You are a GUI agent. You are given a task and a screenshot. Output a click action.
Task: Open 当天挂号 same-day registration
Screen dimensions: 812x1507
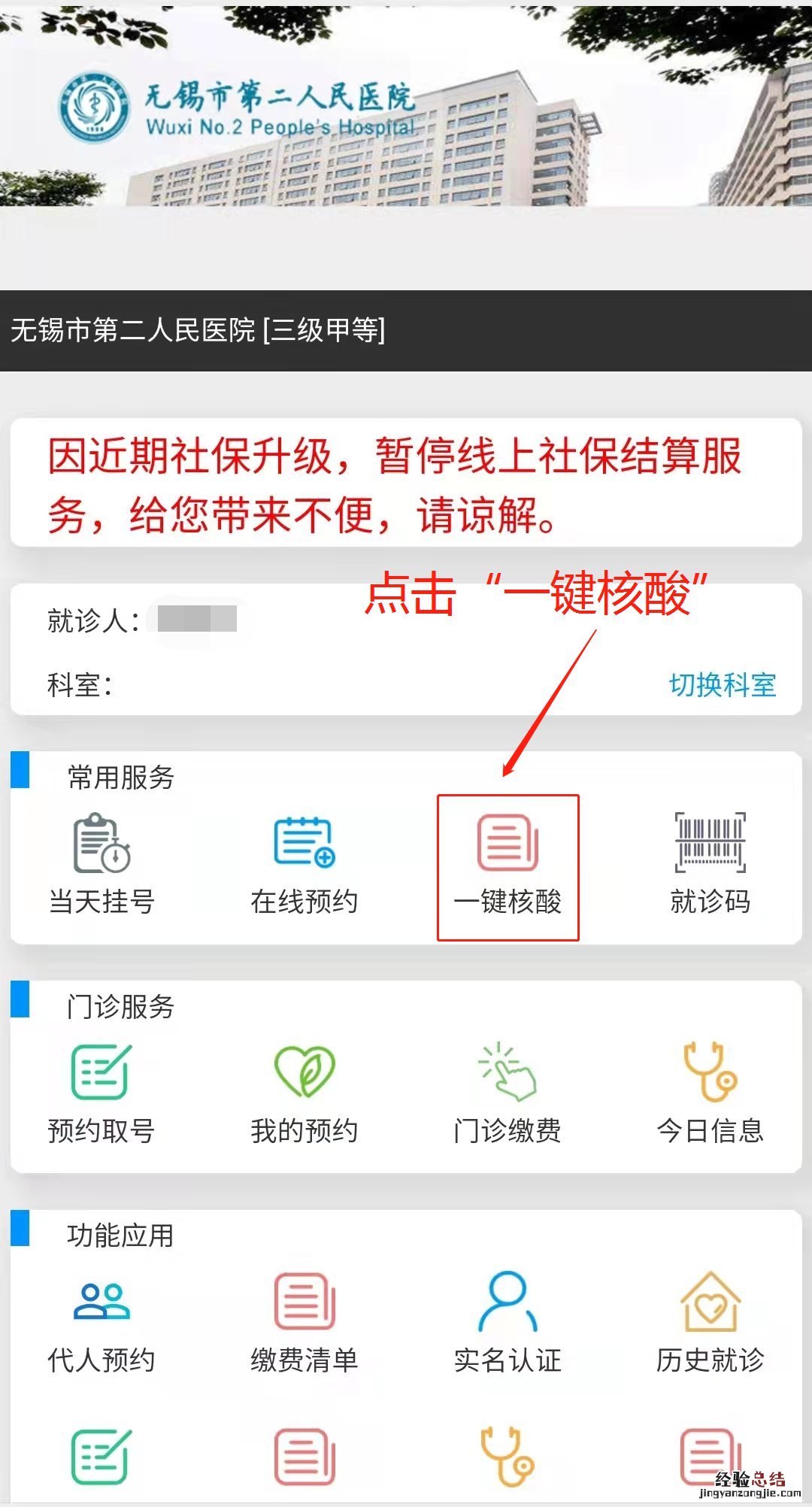(101, 865)
